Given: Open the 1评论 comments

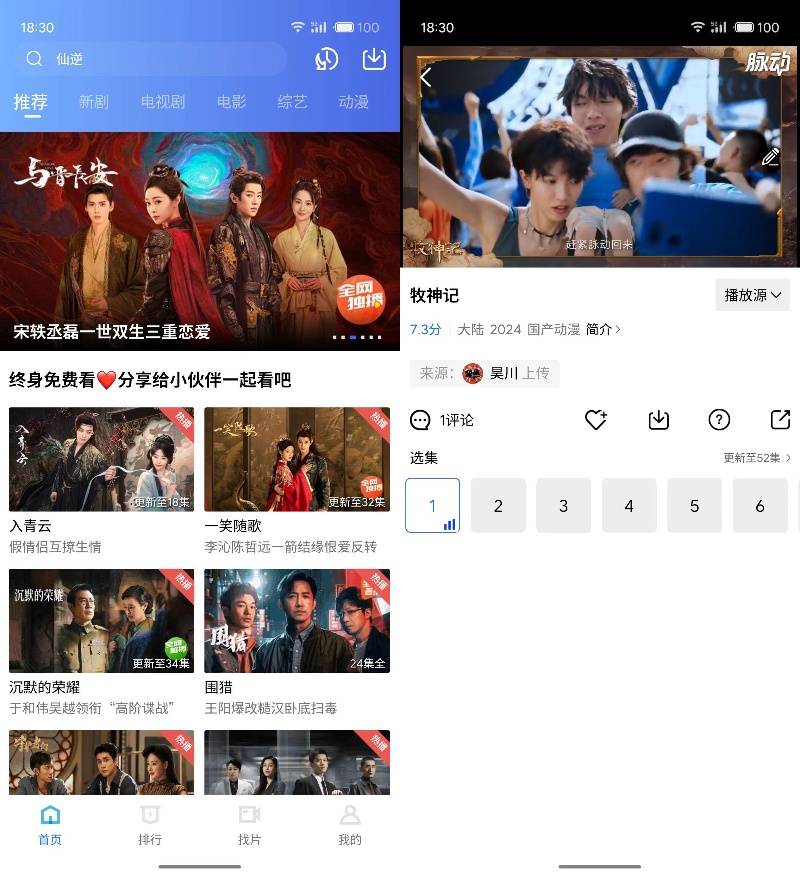Looking at the screenshot, I should coord(442,420).
